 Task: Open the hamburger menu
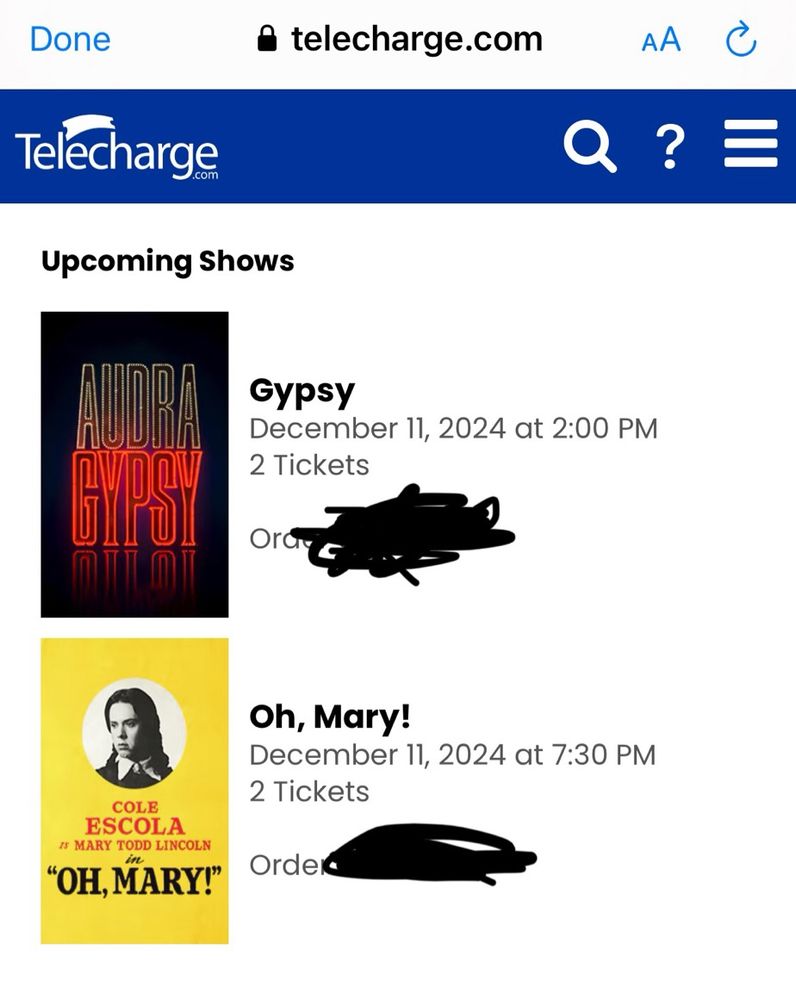pos(750,145)
